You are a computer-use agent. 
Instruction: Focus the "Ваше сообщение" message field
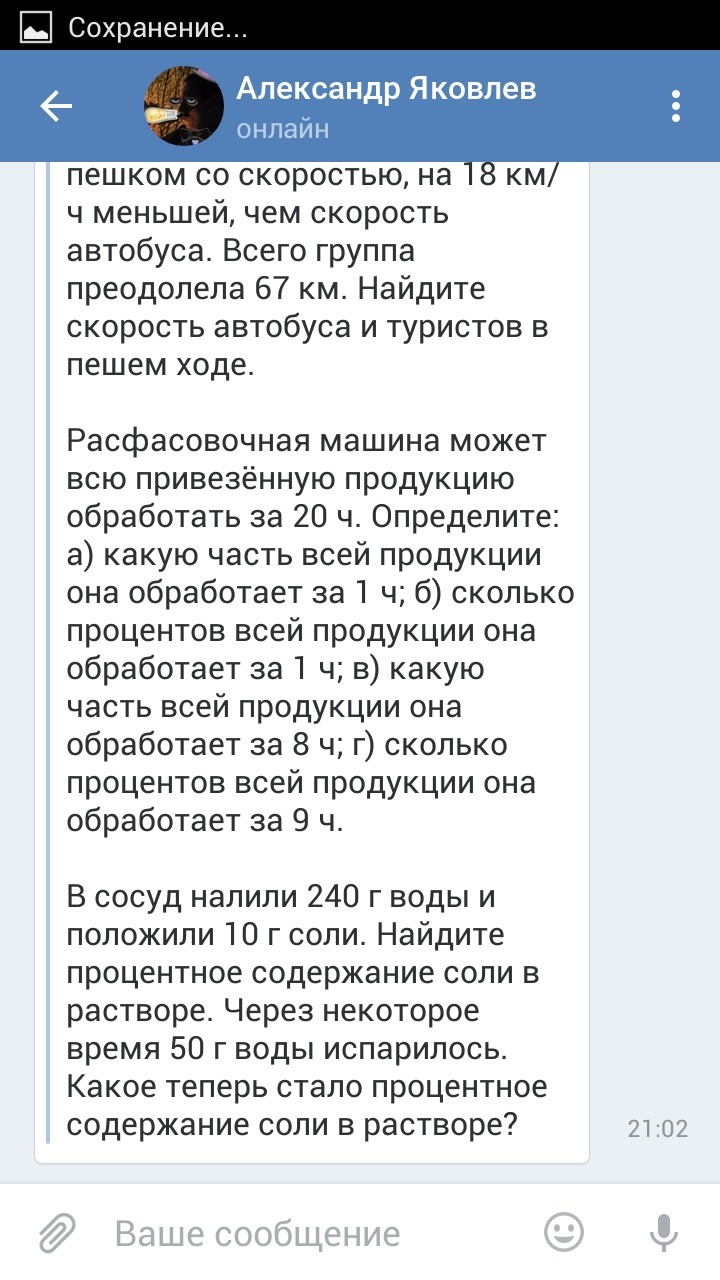tap(300, 1233)
